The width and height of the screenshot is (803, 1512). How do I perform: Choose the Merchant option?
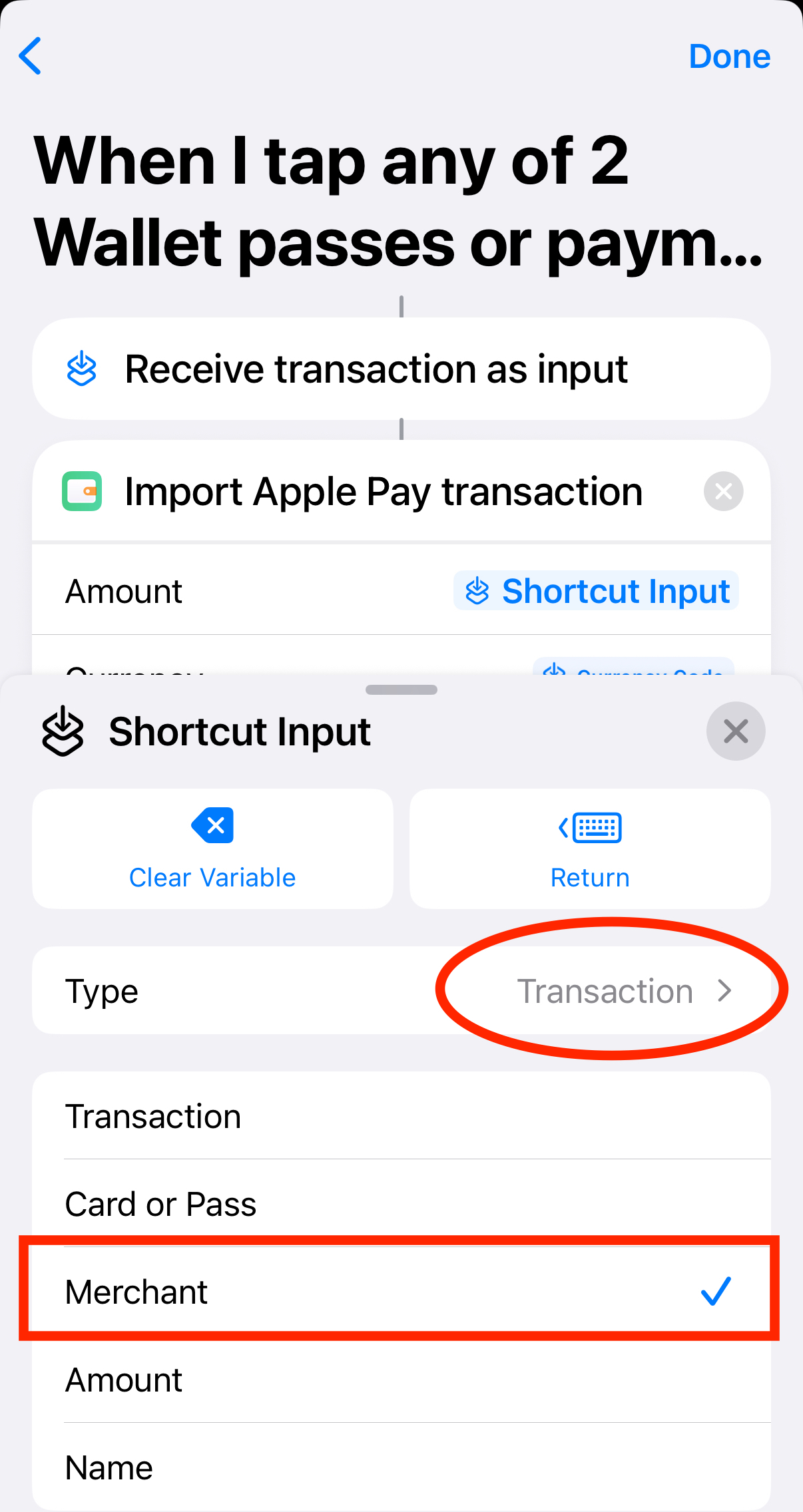[x=401, y=1292]
